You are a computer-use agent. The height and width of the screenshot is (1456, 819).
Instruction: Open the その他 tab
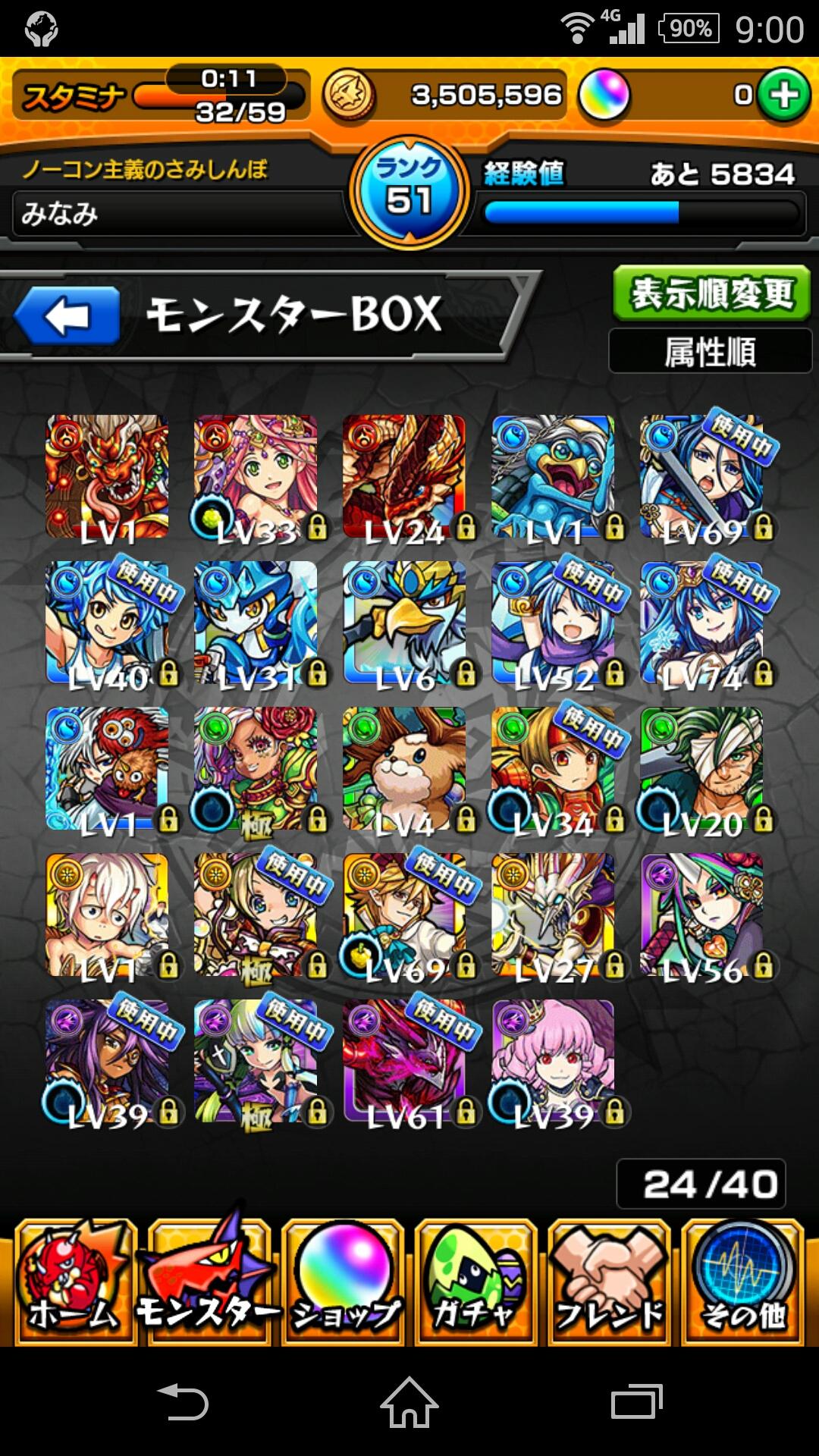tap(743, 1283)
